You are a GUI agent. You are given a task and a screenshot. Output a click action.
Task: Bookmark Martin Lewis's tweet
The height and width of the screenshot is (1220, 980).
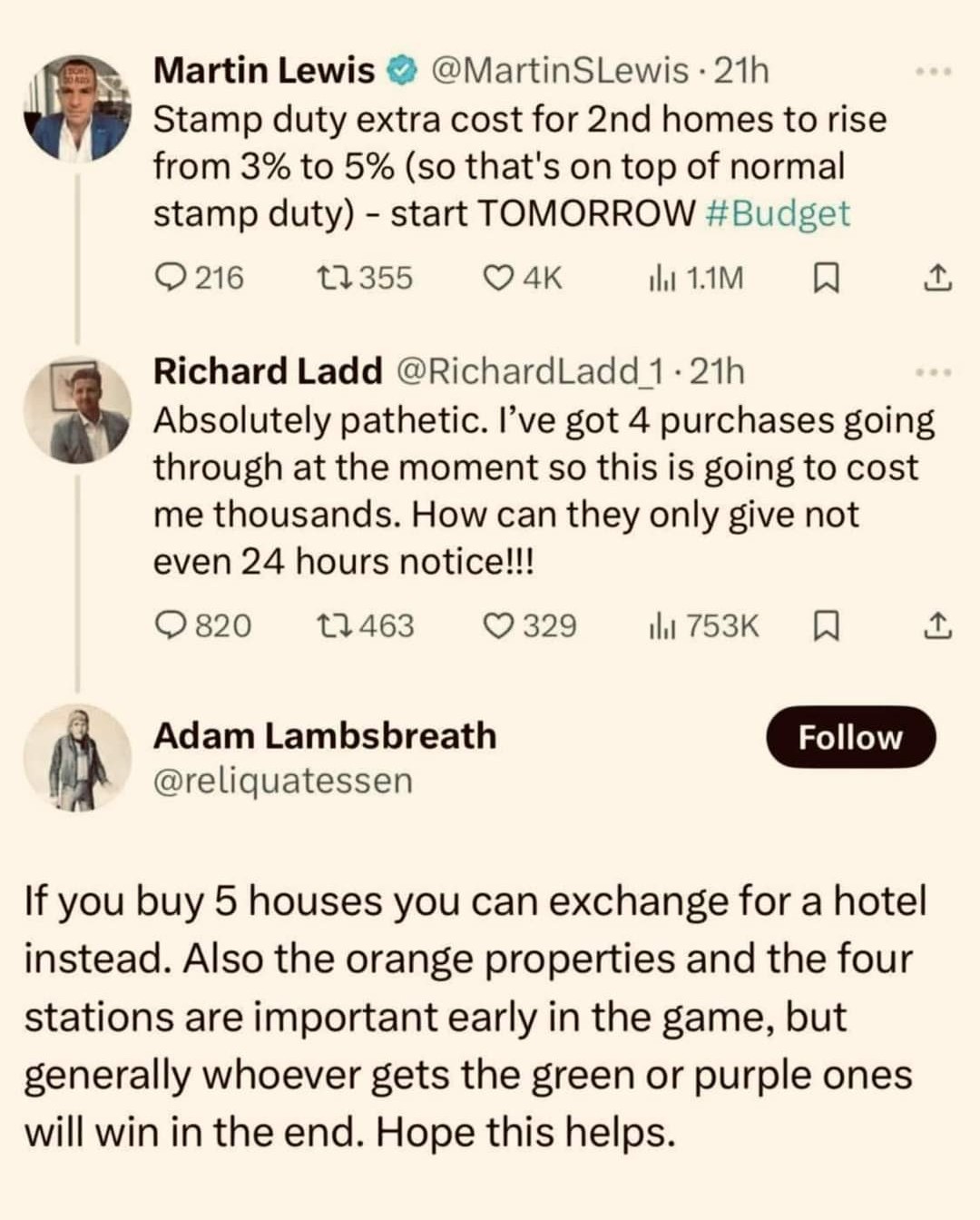coord(824,280)
